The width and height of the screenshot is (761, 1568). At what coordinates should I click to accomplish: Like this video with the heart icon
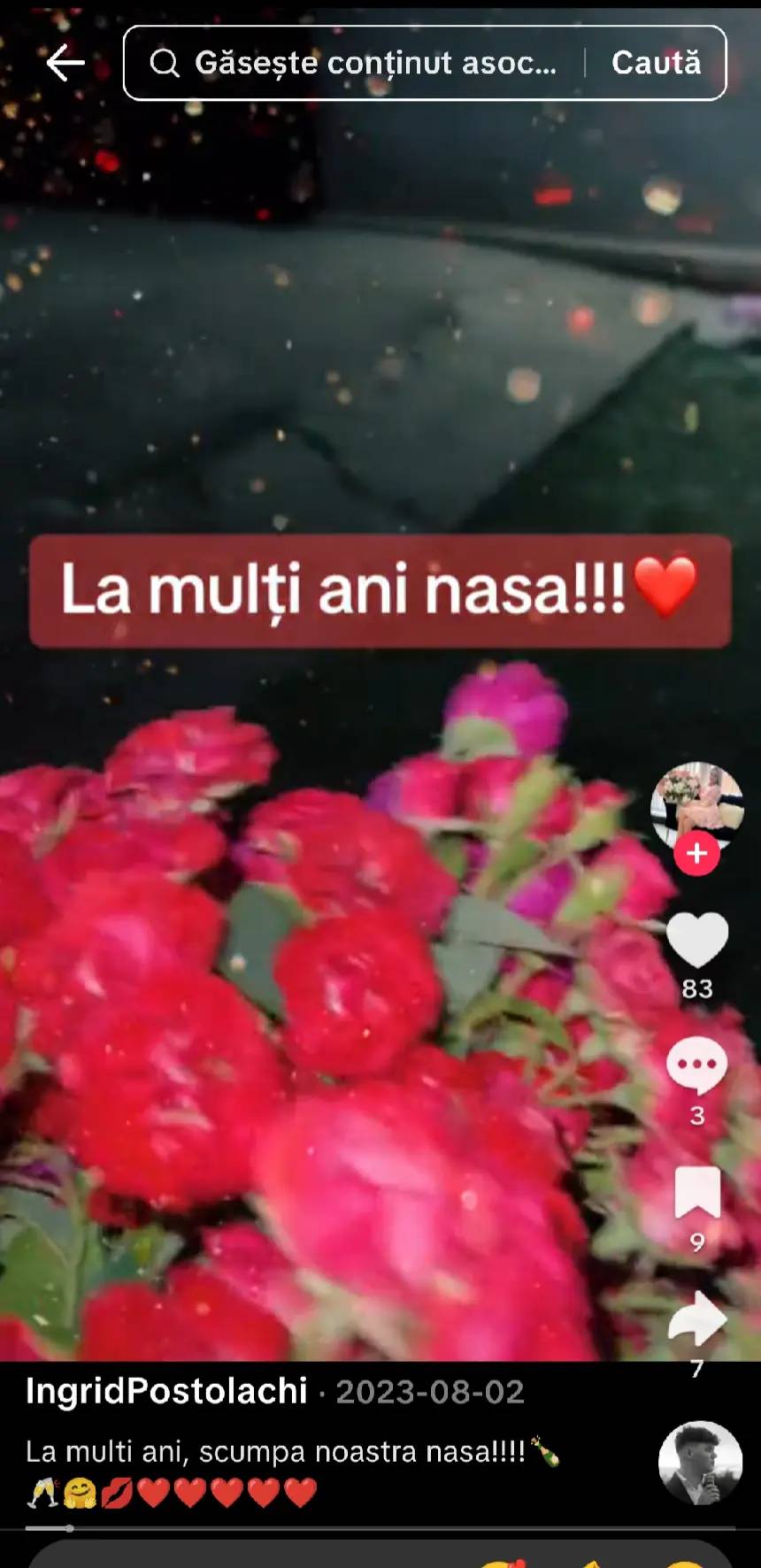pyautogui.click(x=696, y=941)
